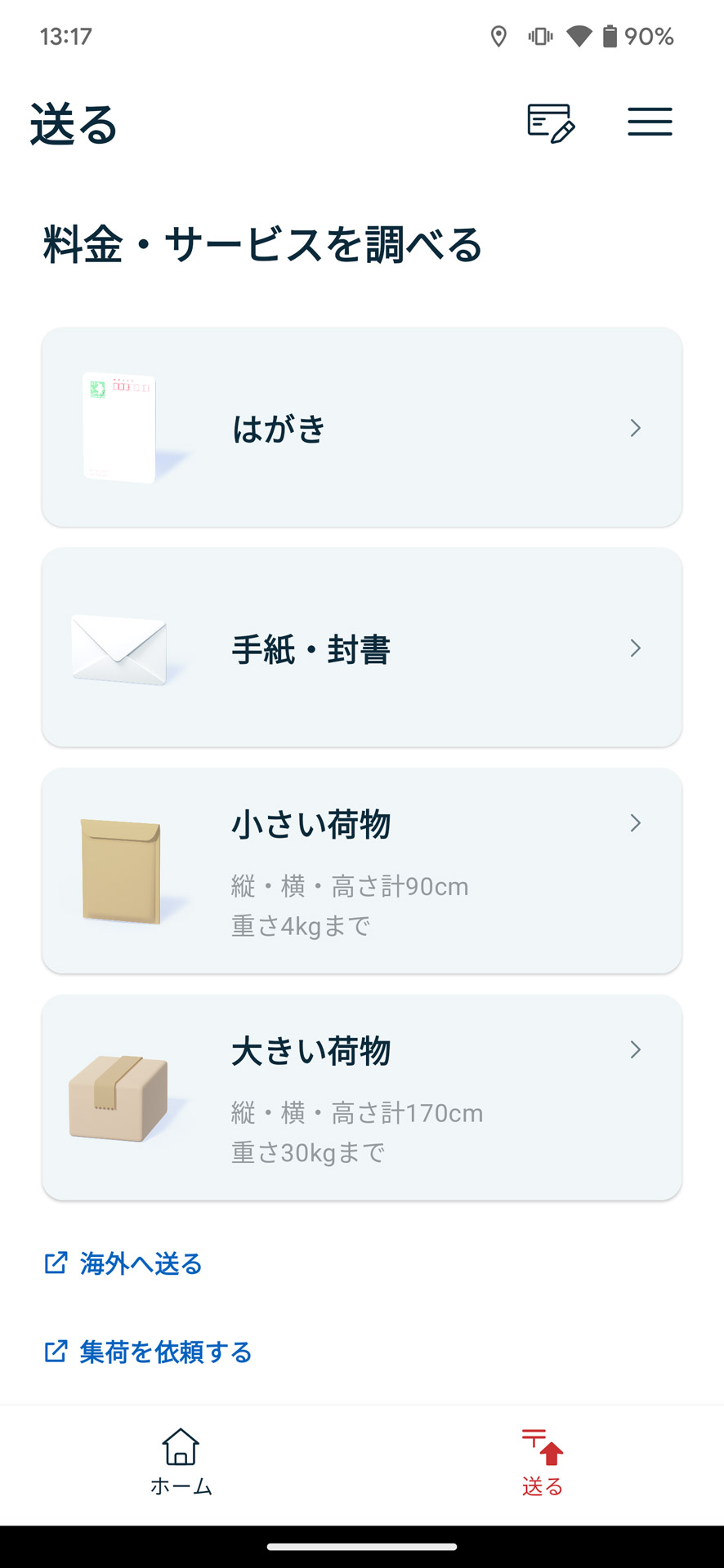Open the 集荷を依頼する link
Screen dimensions: 724x1568
click(x=165, y=1352)
